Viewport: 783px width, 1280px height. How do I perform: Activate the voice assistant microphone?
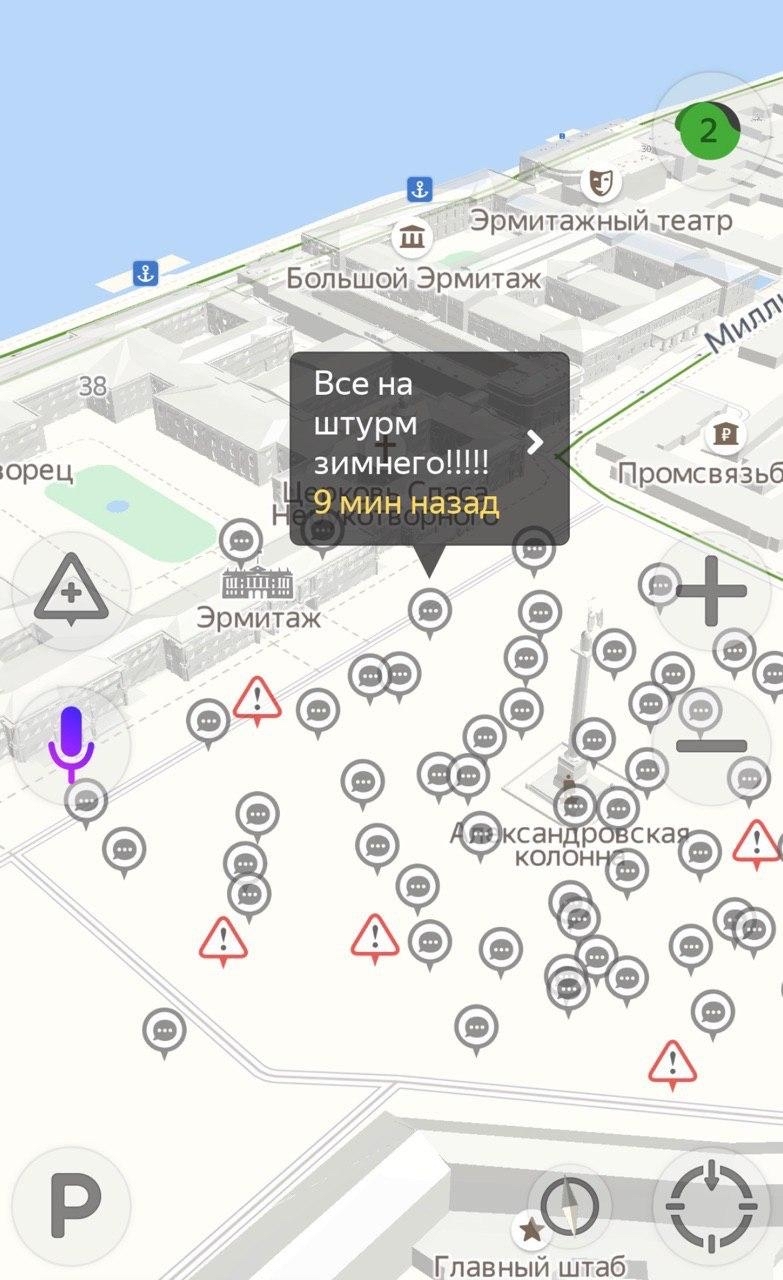point(72,742)
